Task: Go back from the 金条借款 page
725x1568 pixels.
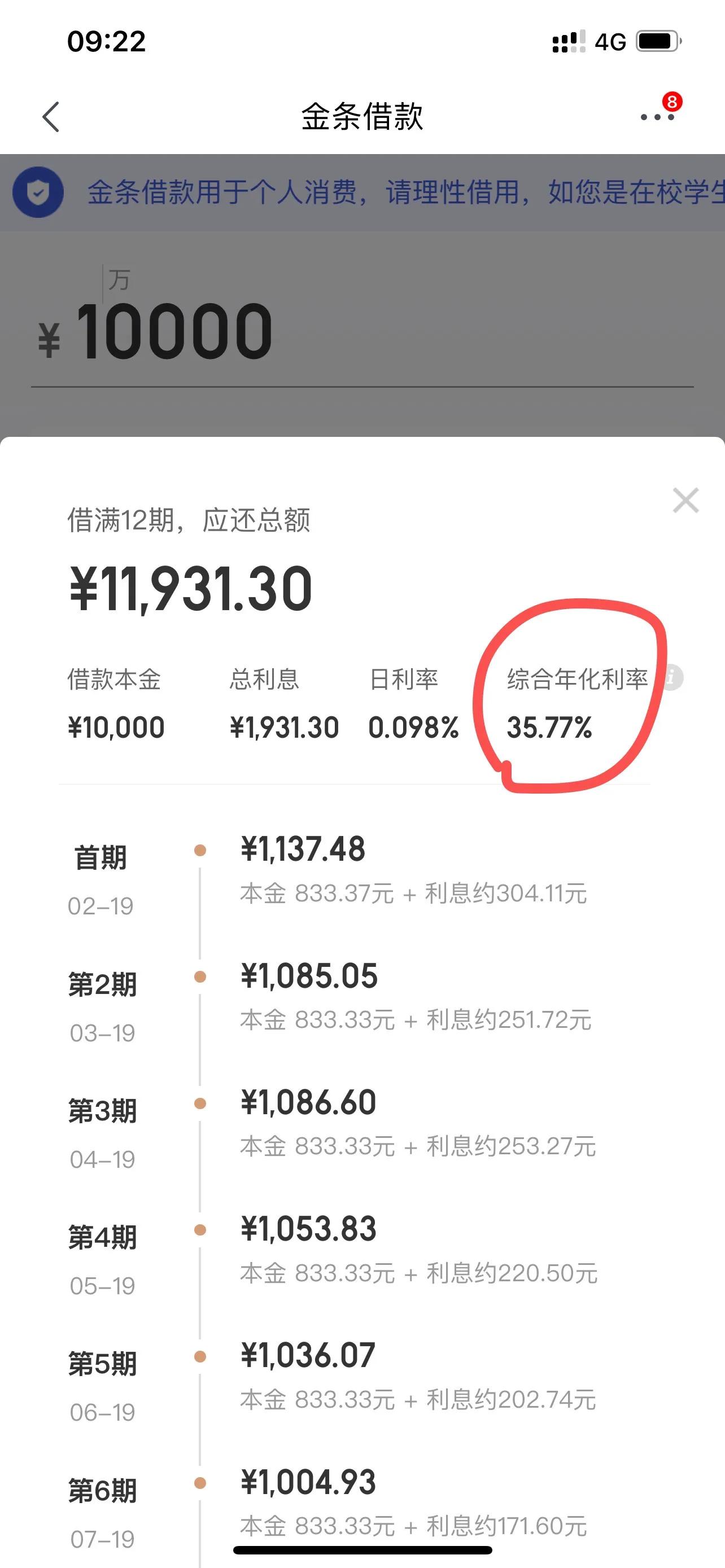Action: click(x=51, y=116)
